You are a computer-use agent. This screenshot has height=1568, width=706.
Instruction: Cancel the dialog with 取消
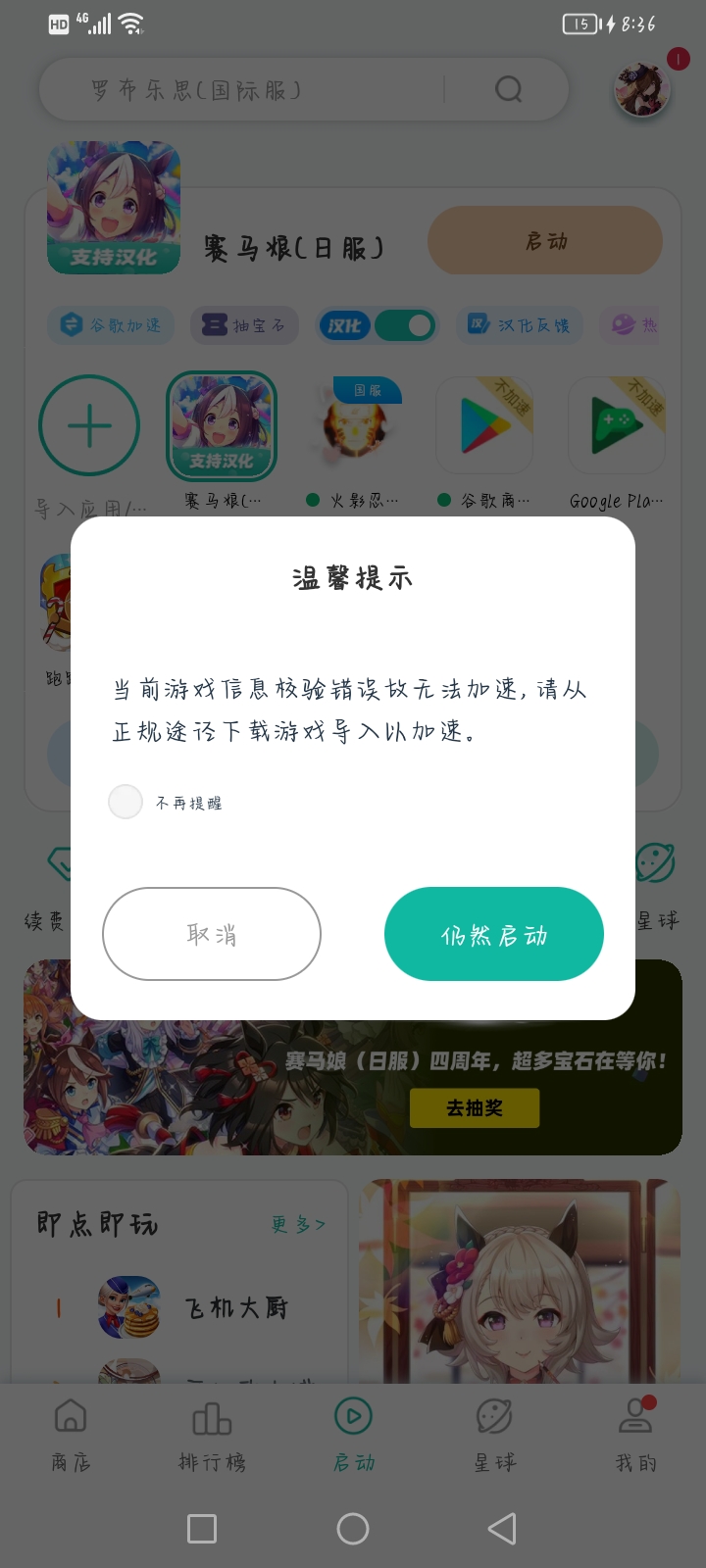(212, 934)
